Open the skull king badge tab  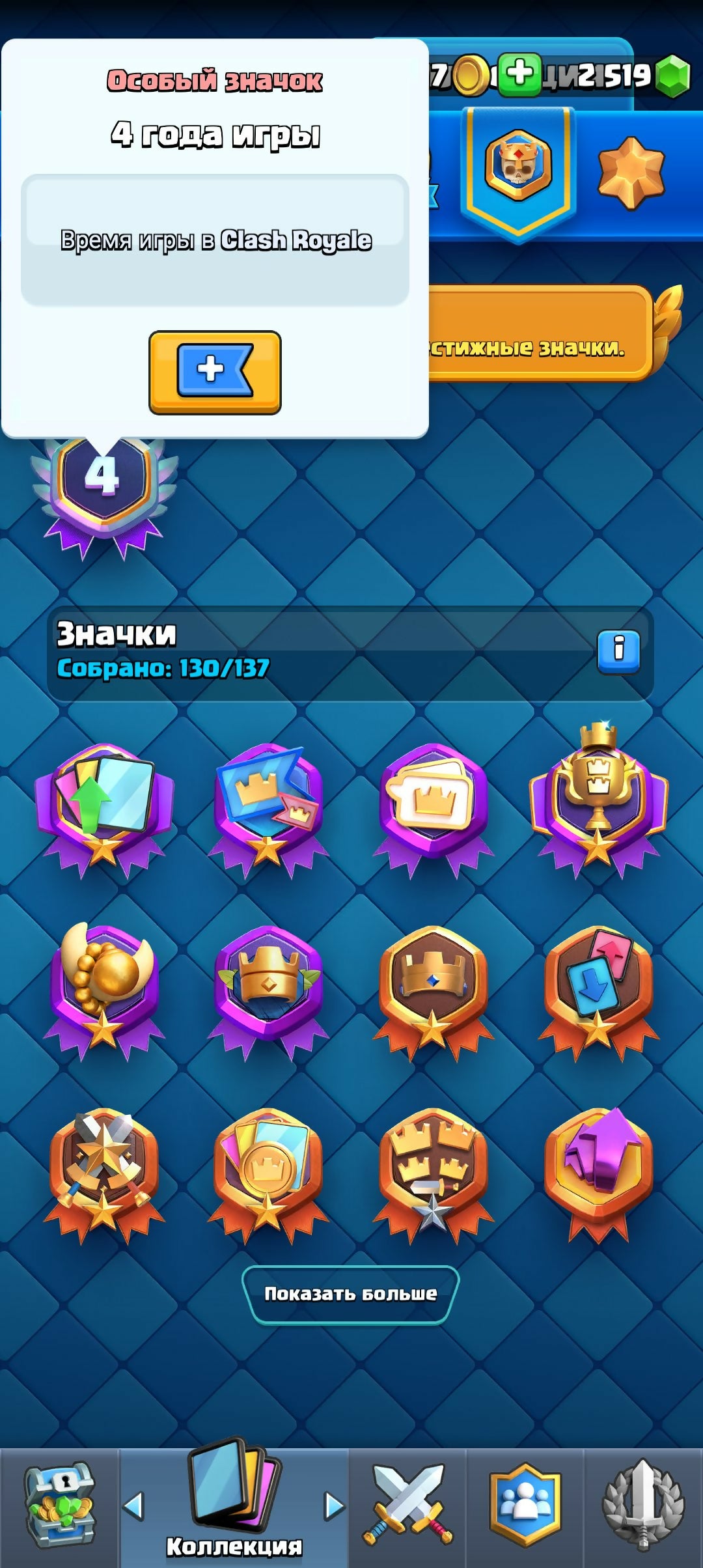518,167
